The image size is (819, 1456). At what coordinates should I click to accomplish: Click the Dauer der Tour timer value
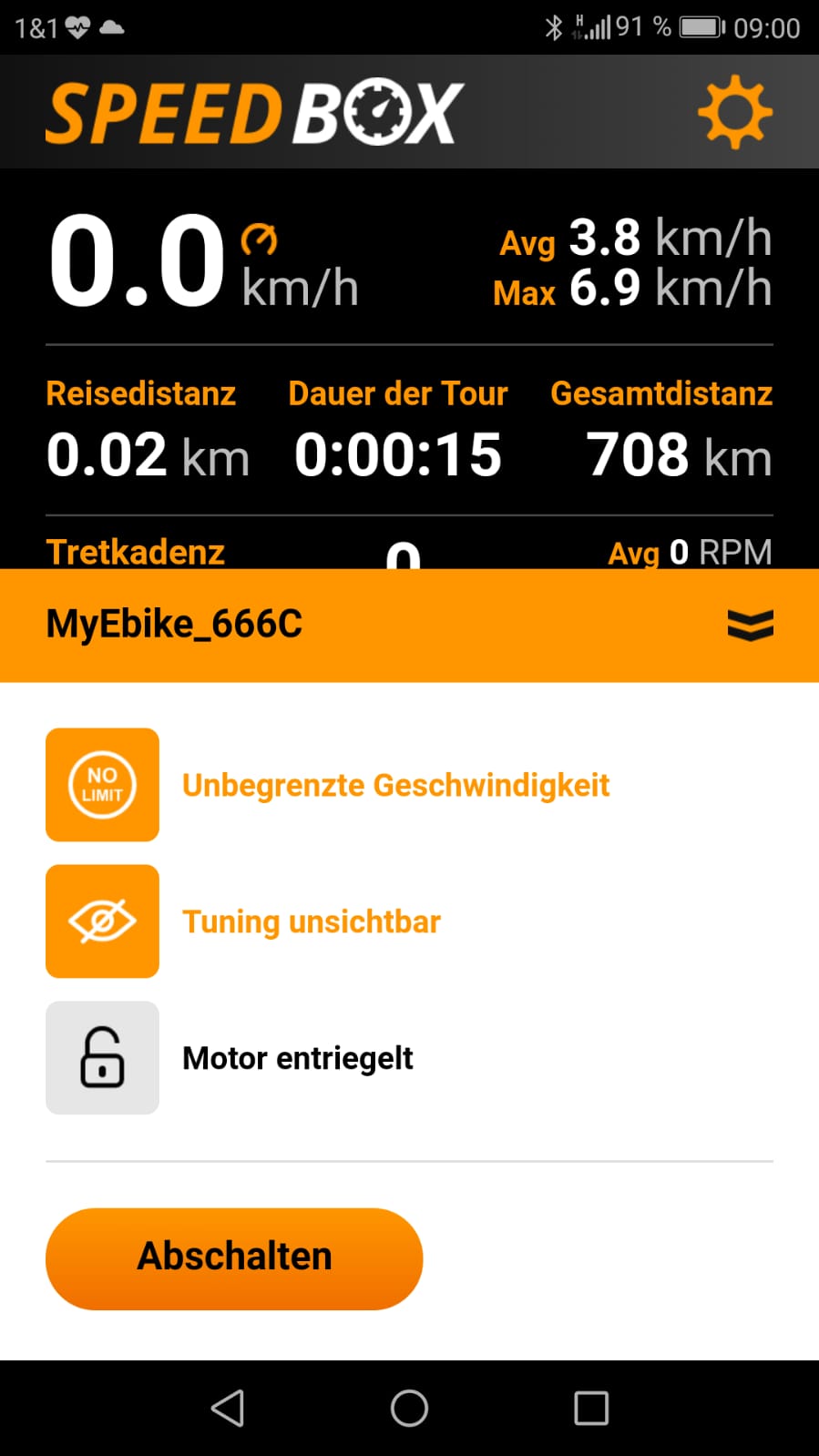(x=398, y=453)
